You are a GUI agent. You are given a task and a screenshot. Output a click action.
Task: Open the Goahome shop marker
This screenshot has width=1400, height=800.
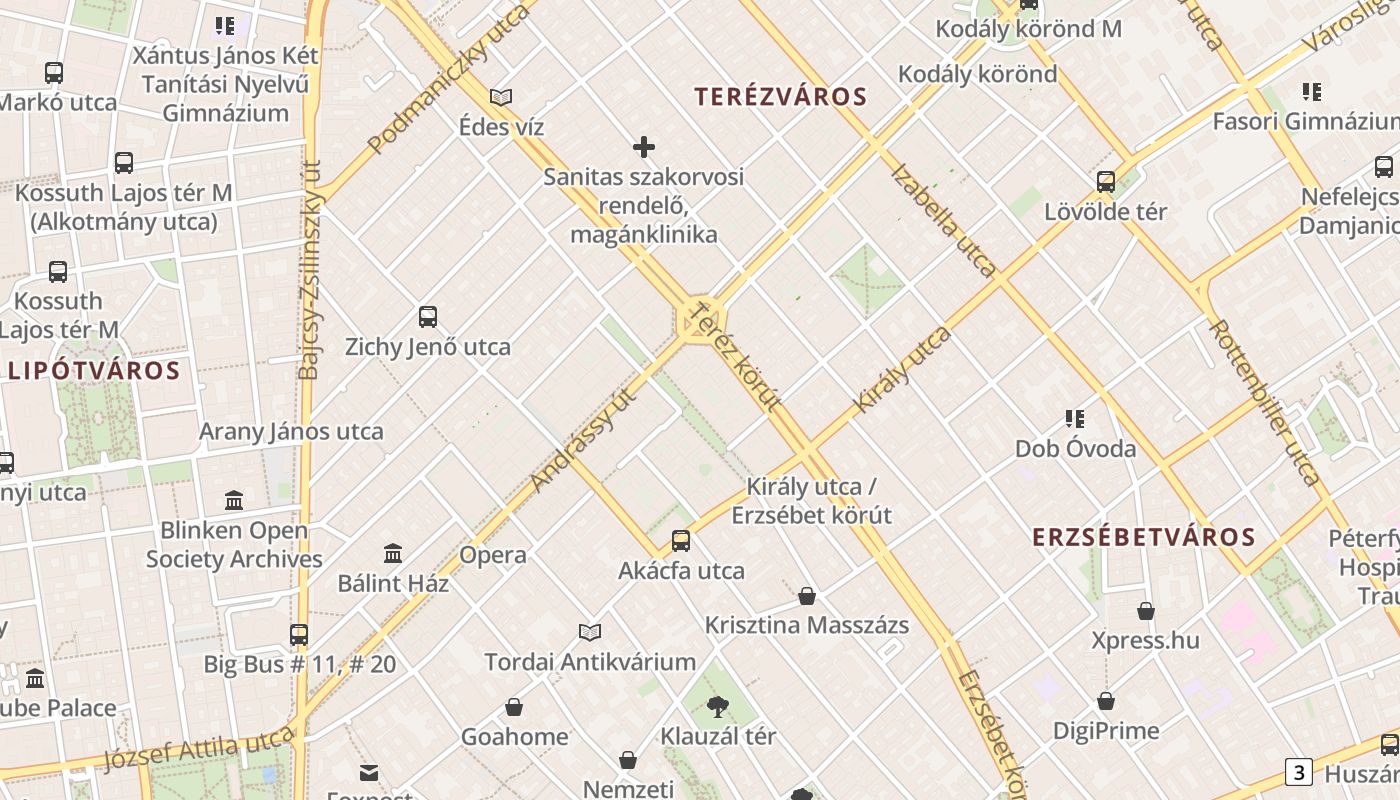[x=514, y=708]
